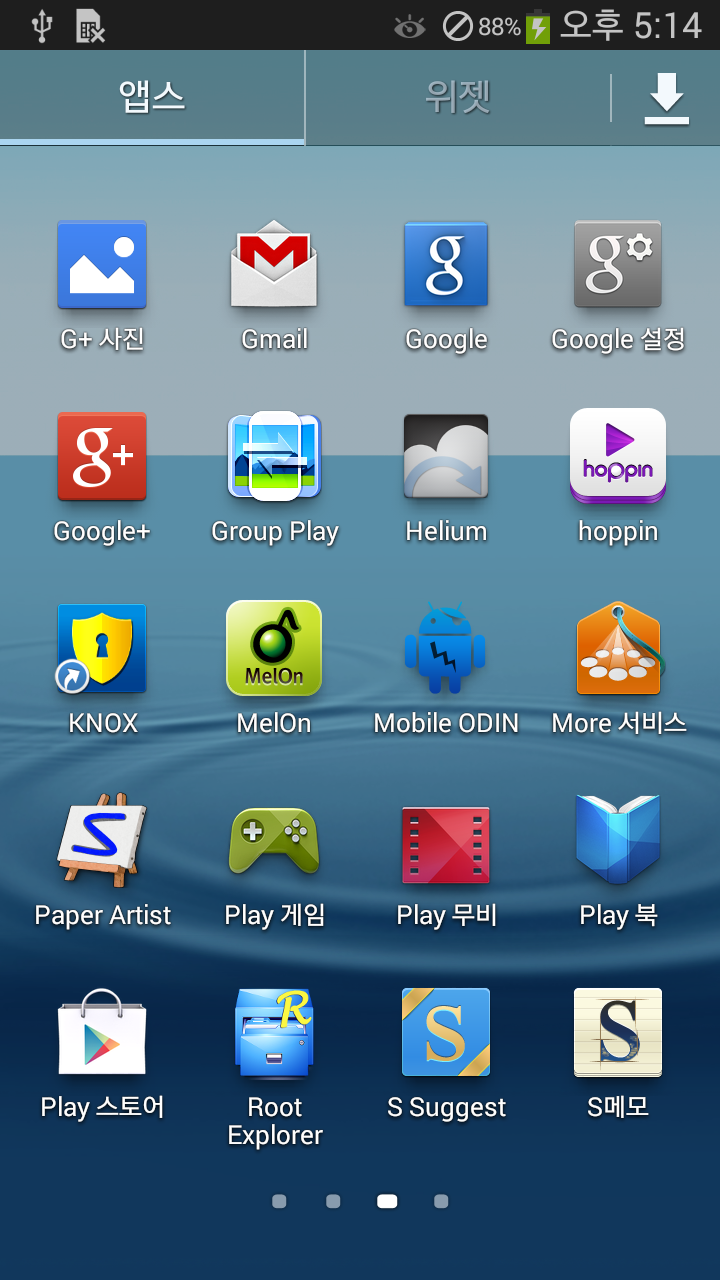Open the hoppin app
The height and width of the screenshot is (1280, 720).
[618, 458]
